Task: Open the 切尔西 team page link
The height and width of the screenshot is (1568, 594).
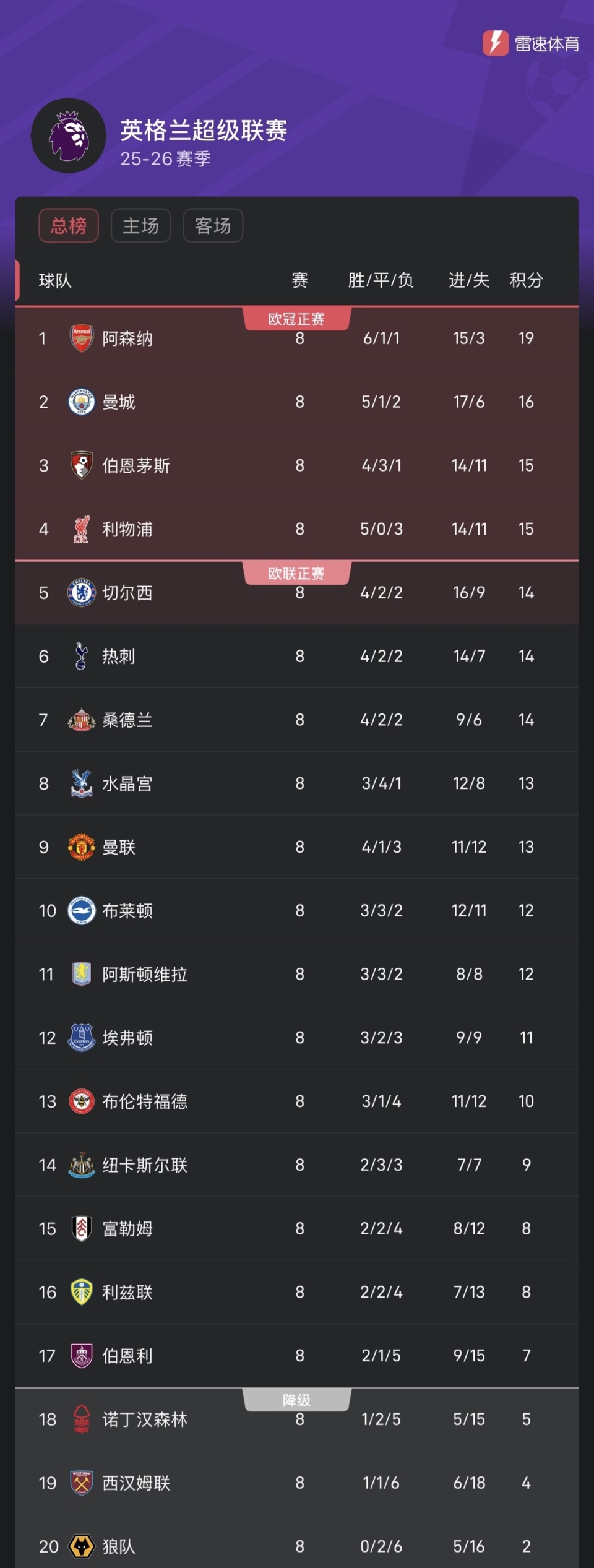Action: [128, 592]
